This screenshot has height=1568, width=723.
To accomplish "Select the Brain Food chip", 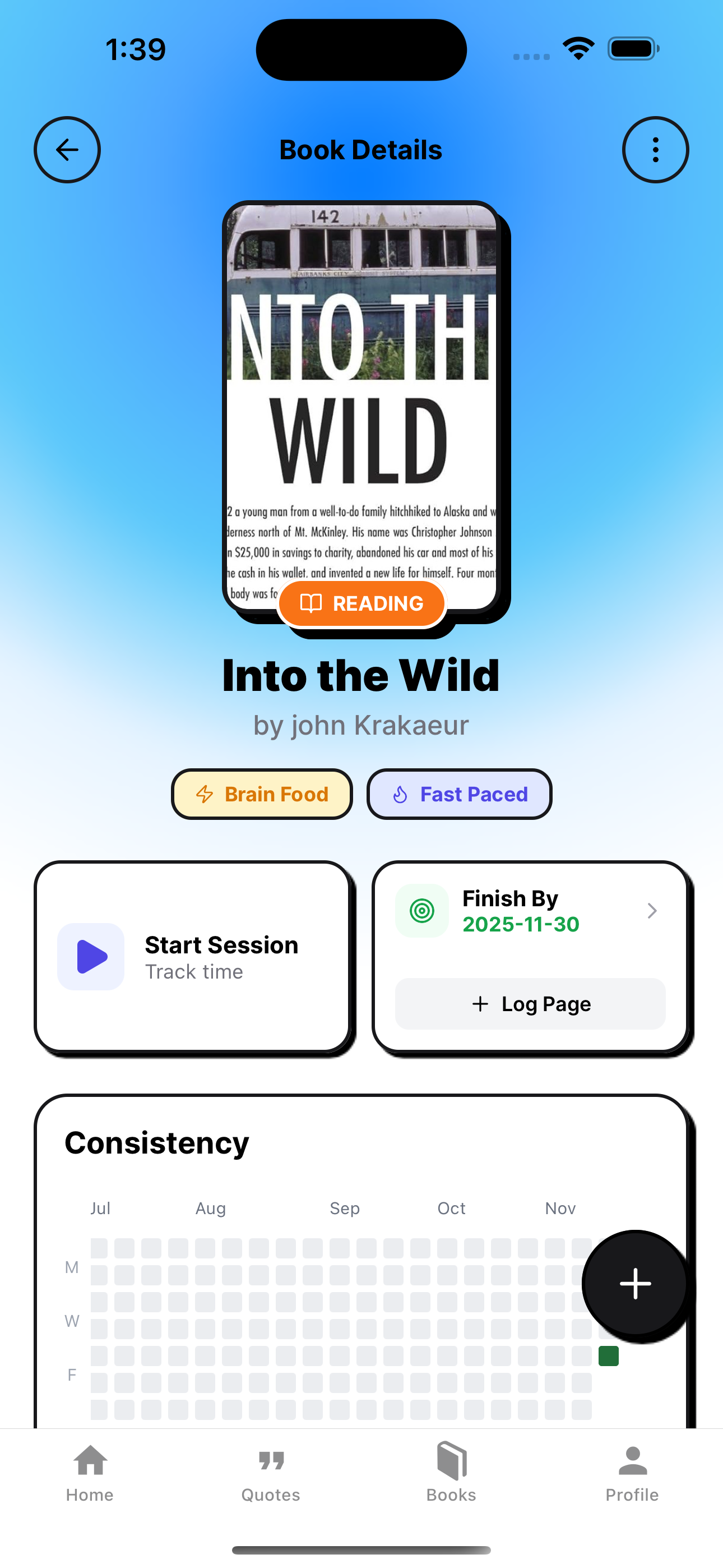I will point(262,794).
